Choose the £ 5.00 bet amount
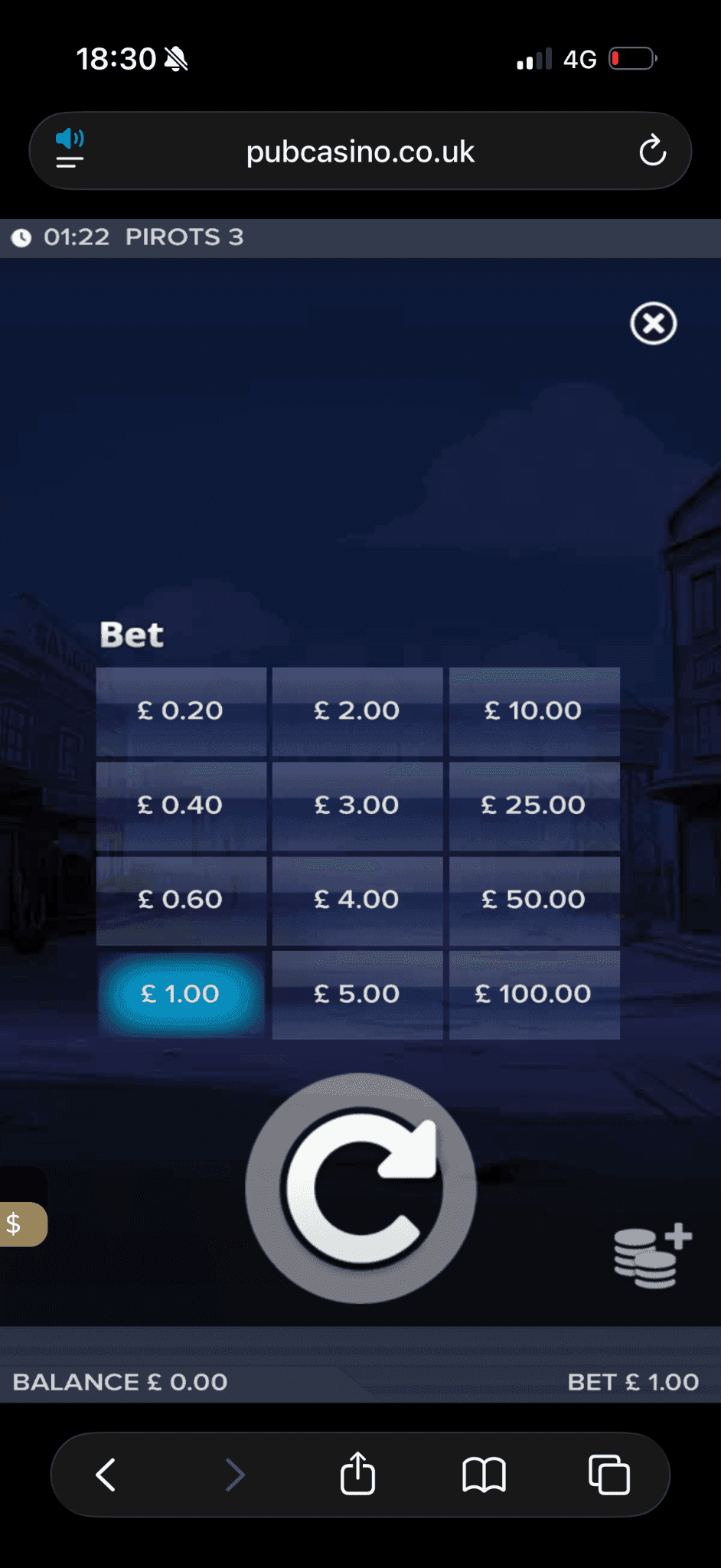This screenshot has height=1568, width=721. click(x=357, y=994)
